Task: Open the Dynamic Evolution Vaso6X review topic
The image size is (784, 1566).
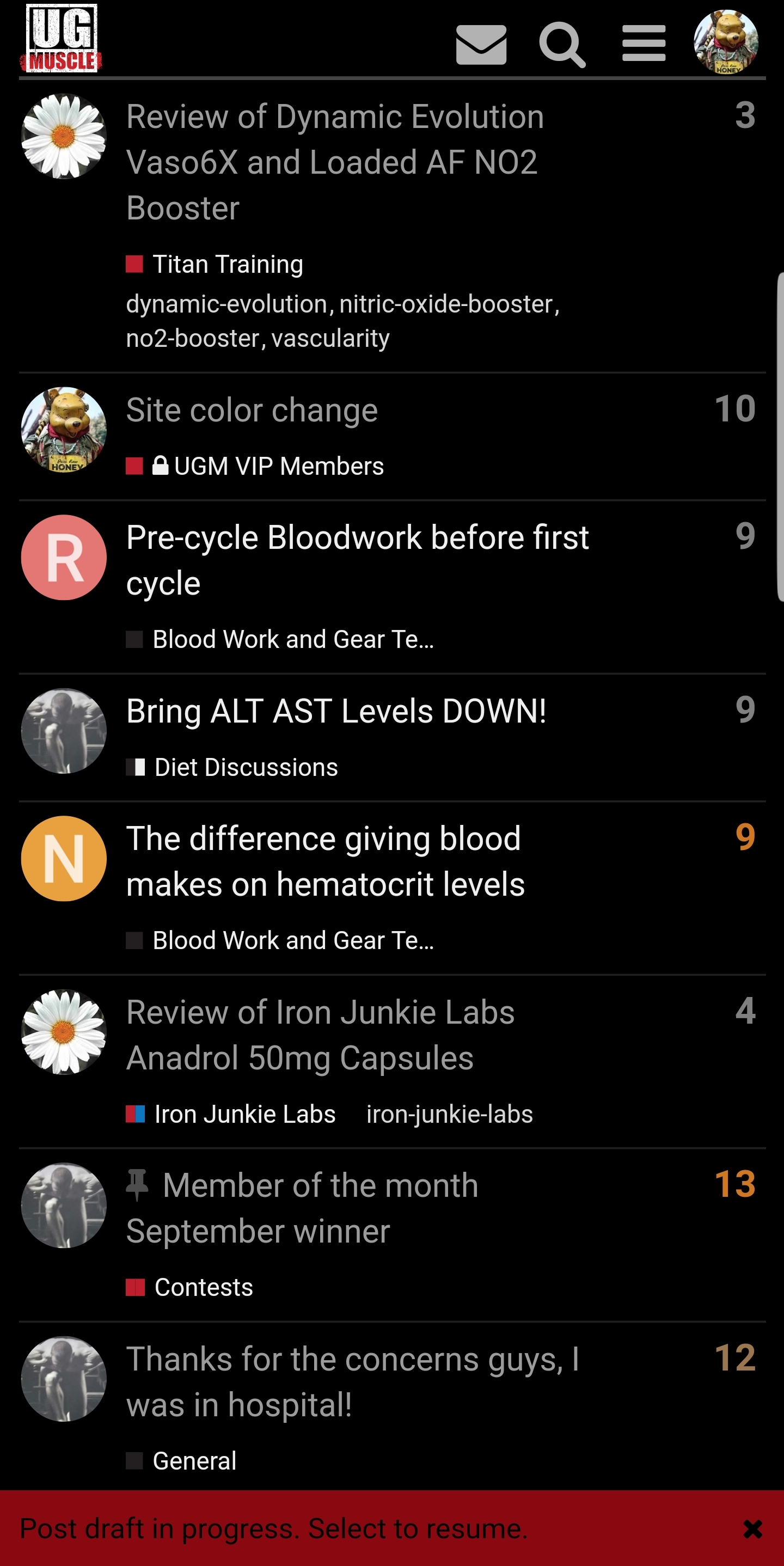Action: (334, 162)
